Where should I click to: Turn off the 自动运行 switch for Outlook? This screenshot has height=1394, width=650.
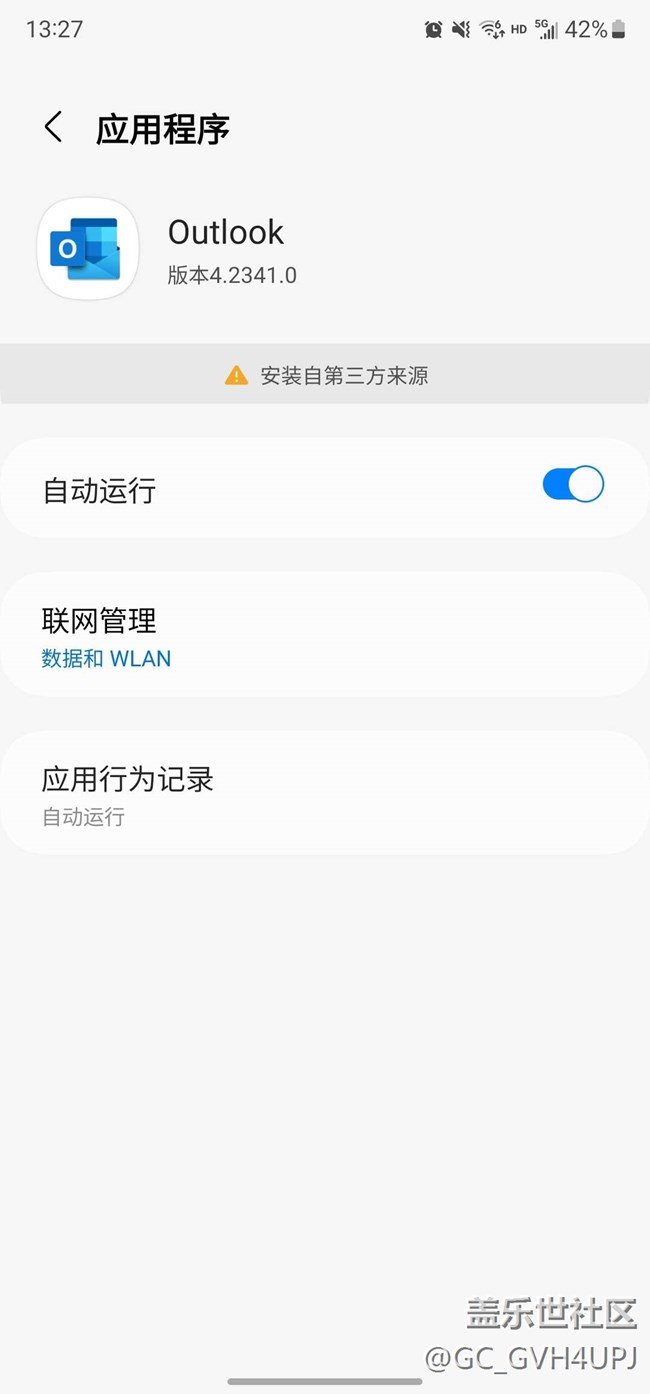pos(573,485)
